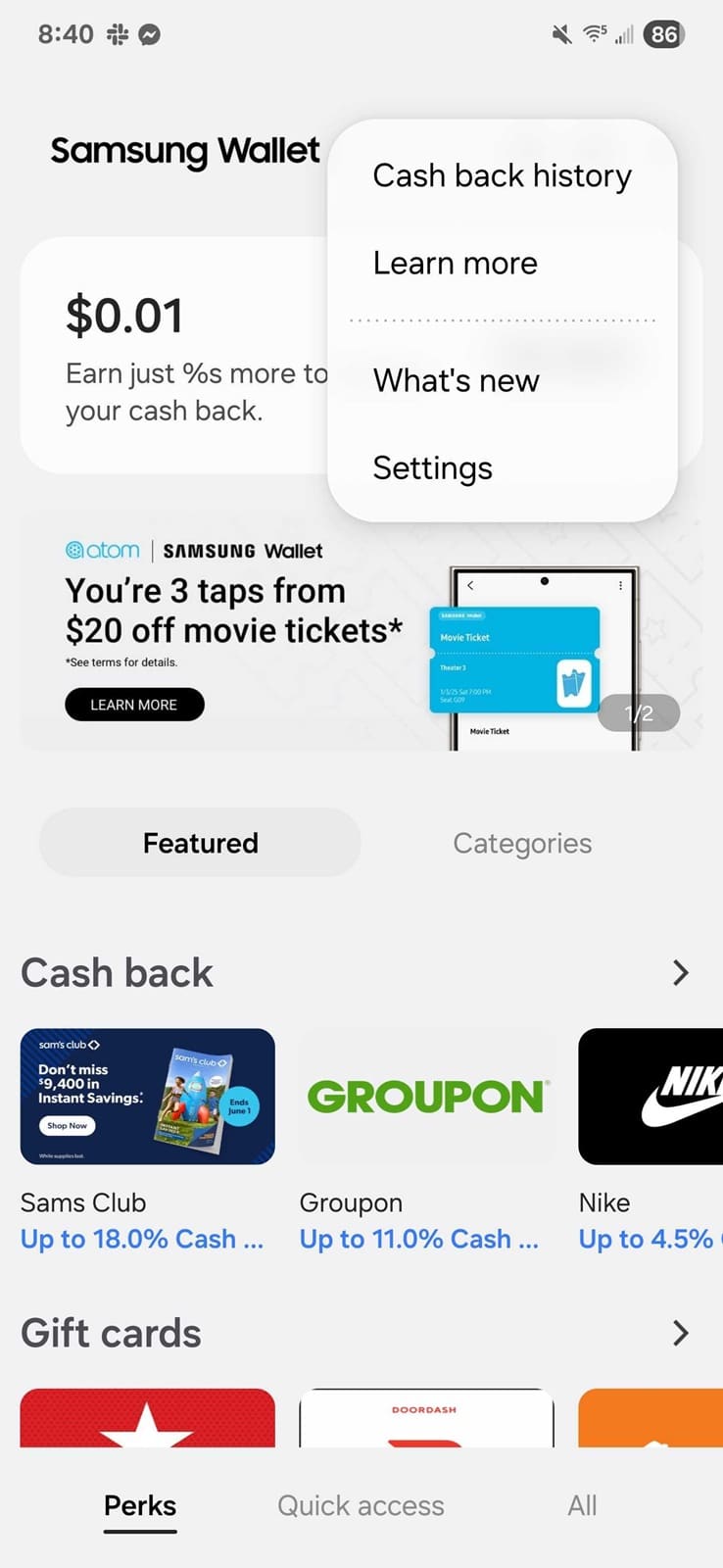The width and height of the screenshot is (723, 1568).
Task: Open Settings from the popup menu
Action: pyautogui.click(x=502, y=467)
